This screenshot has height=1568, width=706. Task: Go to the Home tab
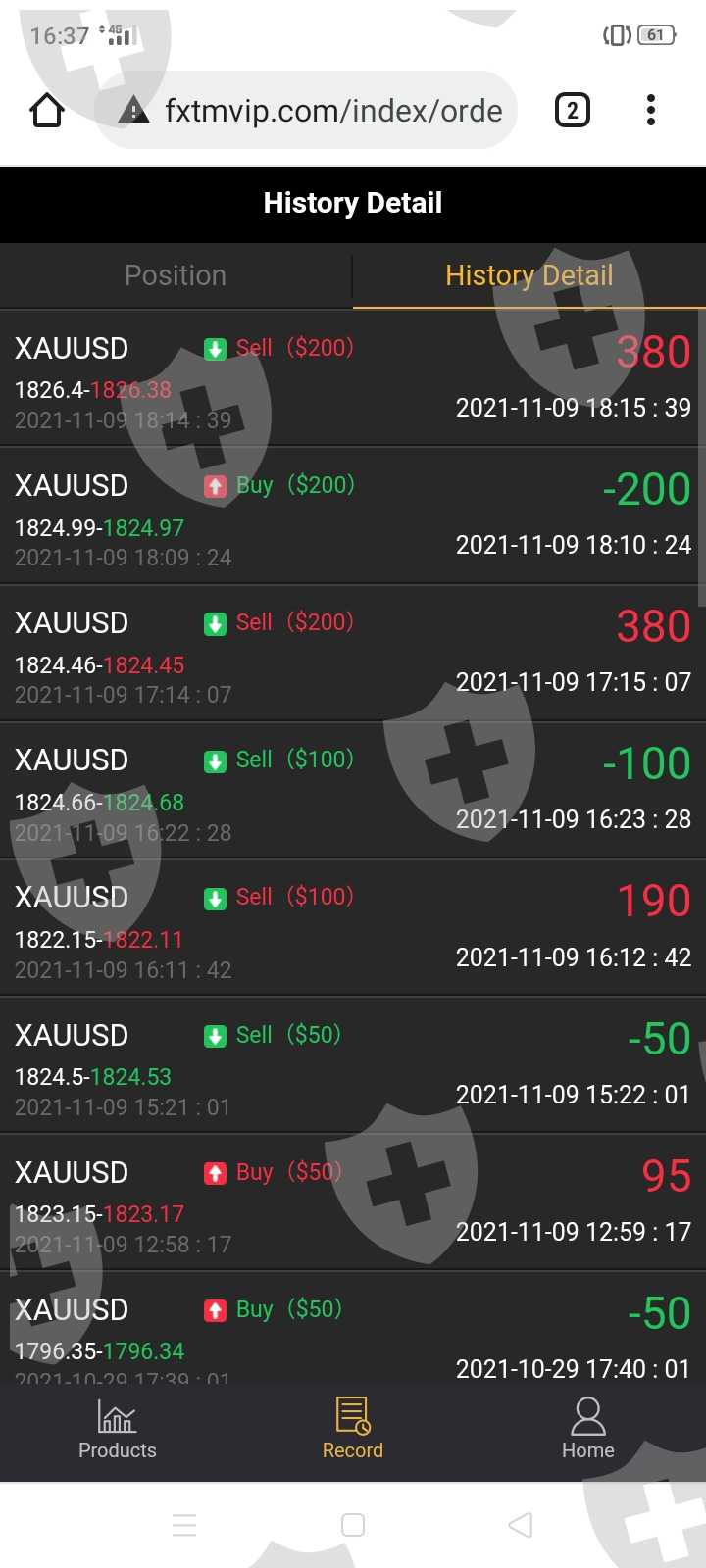coord(588,1429)
